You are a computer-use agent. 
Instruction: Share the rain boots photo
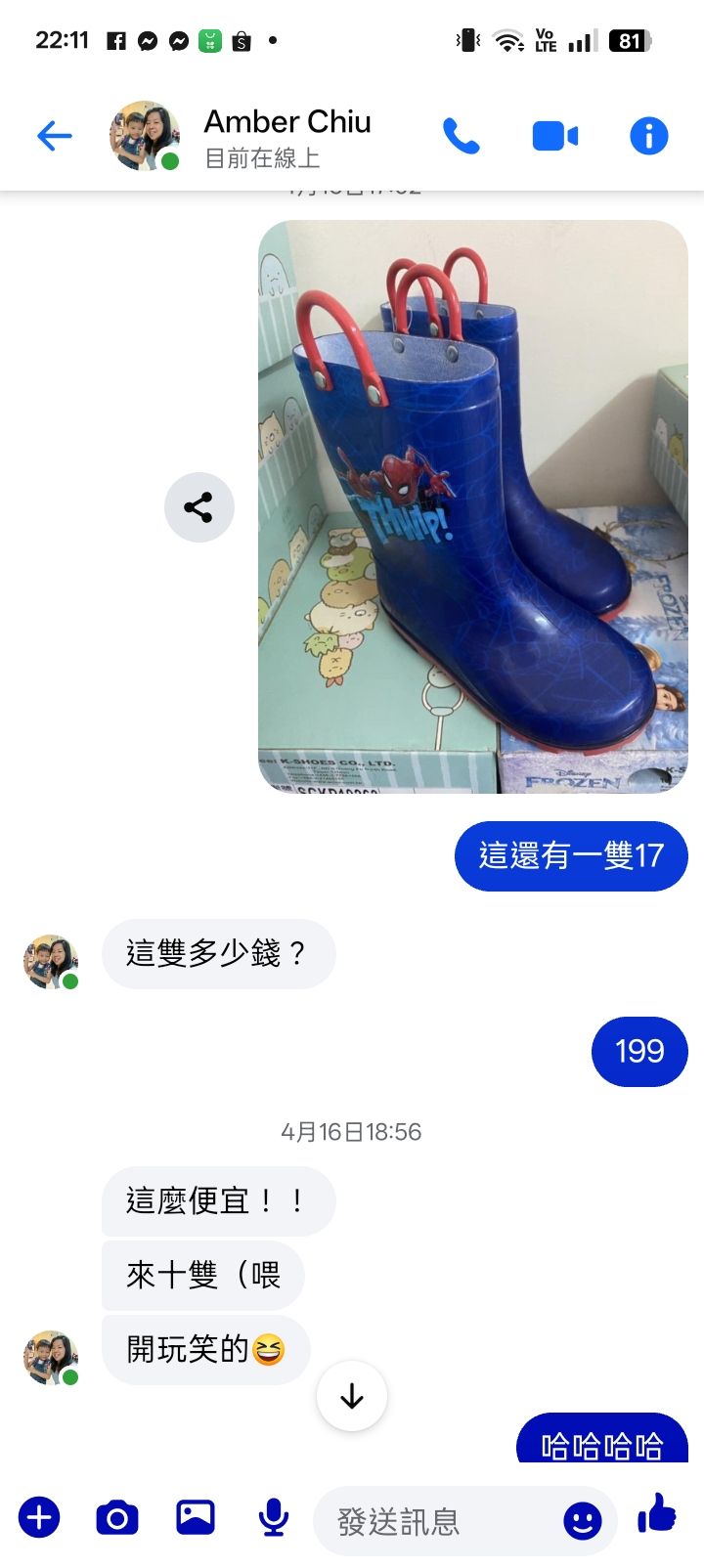point(199,507)
